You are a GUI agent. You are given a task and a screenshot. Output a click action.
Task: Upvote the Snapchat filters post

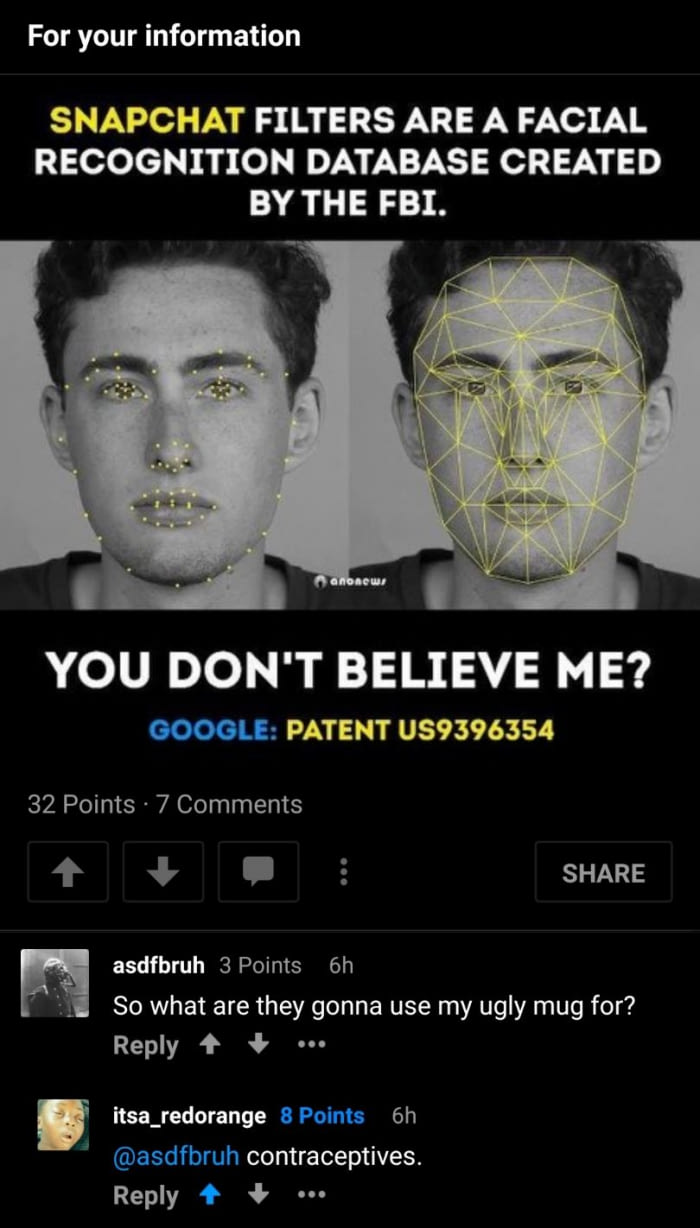coord(68,872)
